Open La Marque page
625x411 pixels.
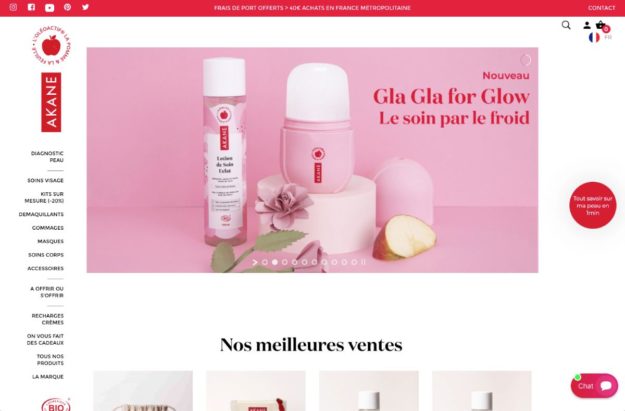tap(47, 377)
